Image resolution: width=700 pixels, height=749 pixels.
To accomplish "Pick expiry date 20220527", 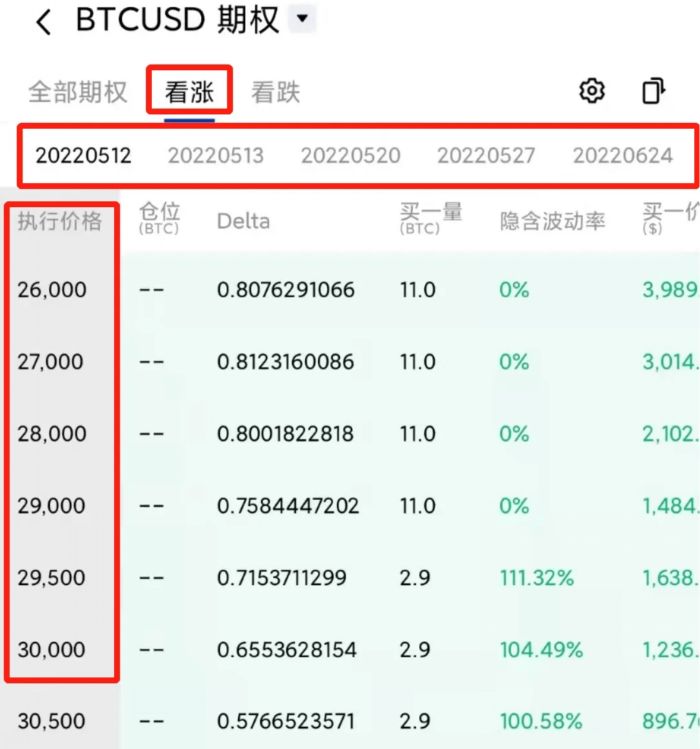I will tap(486, 155).
